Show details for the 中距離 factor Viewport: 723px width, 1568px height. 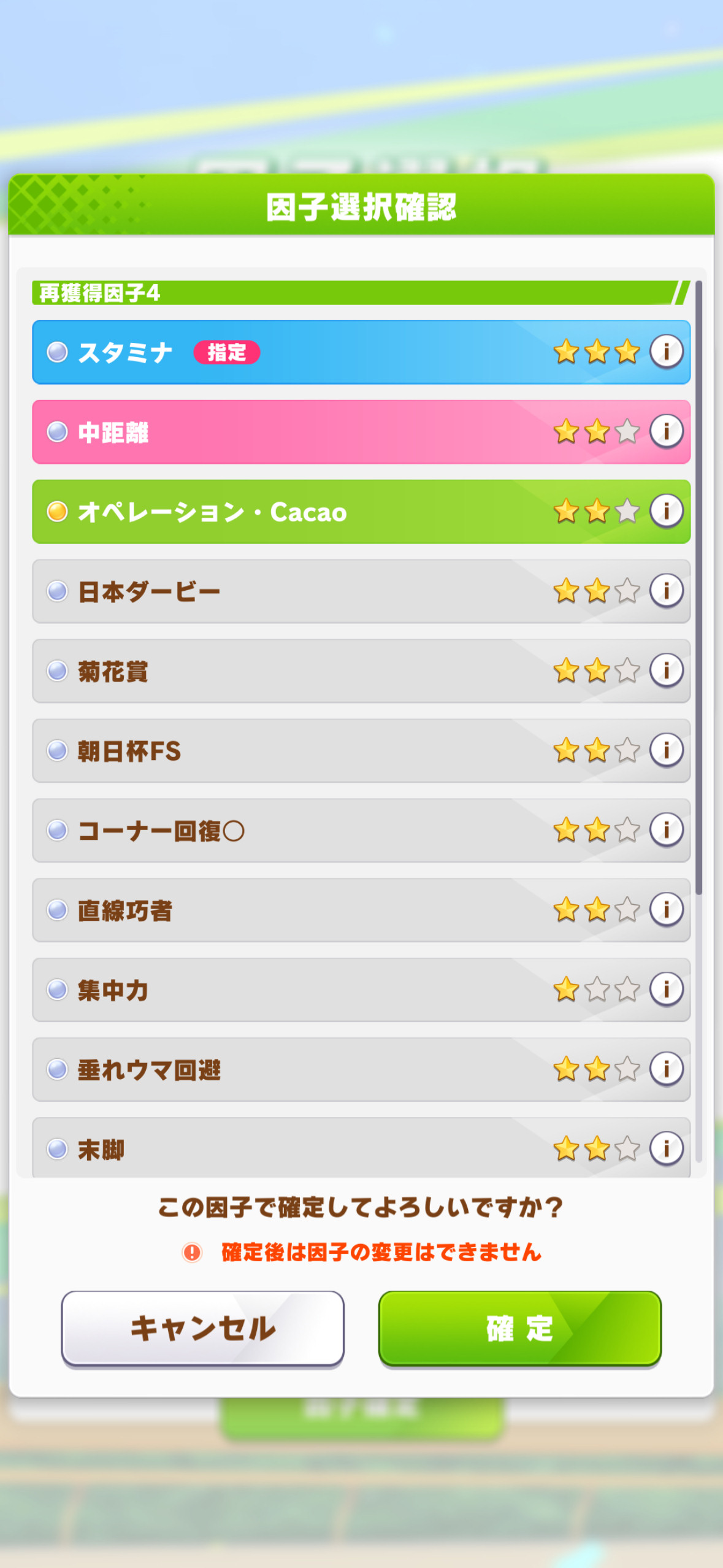click(x=667, y=431)
